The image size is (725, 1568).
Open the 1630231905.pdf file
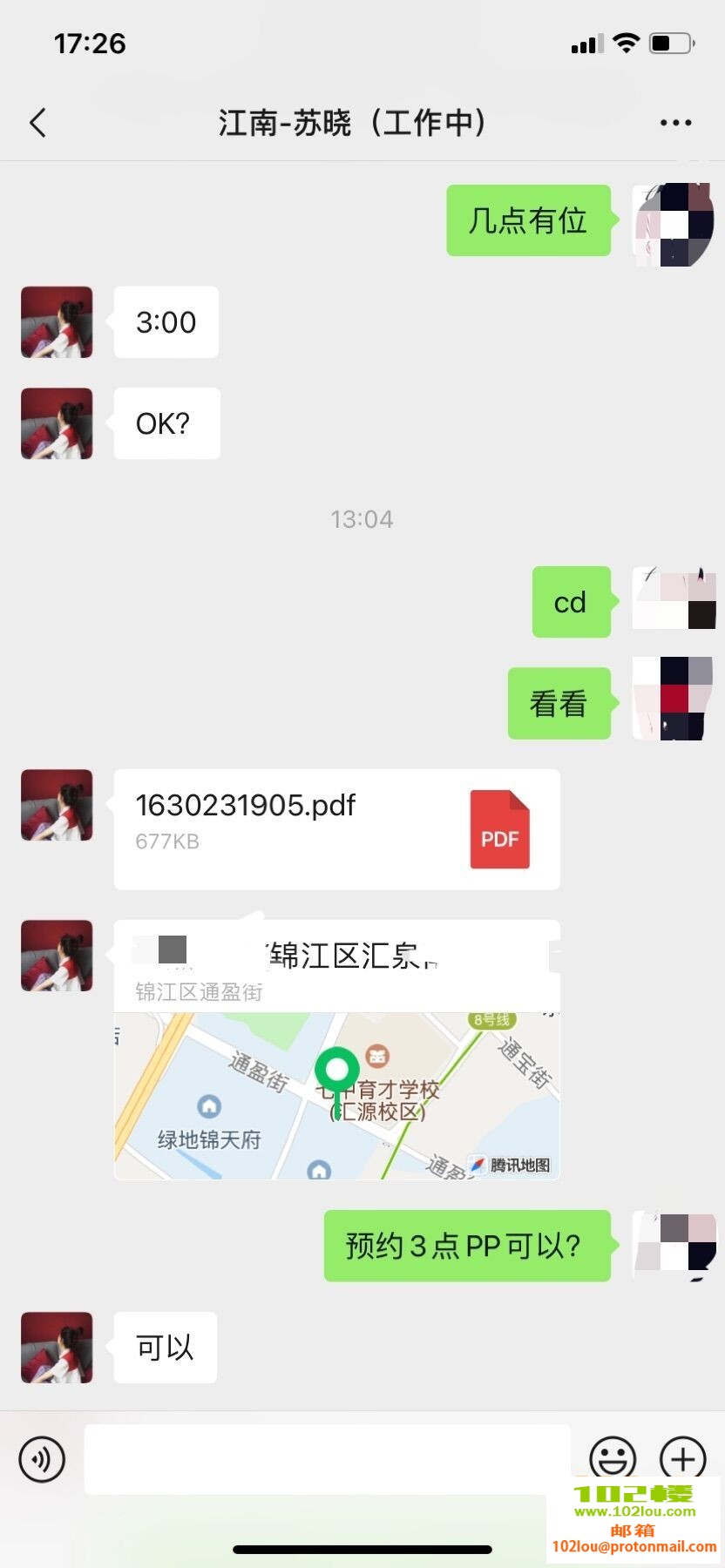coord(336,828)
